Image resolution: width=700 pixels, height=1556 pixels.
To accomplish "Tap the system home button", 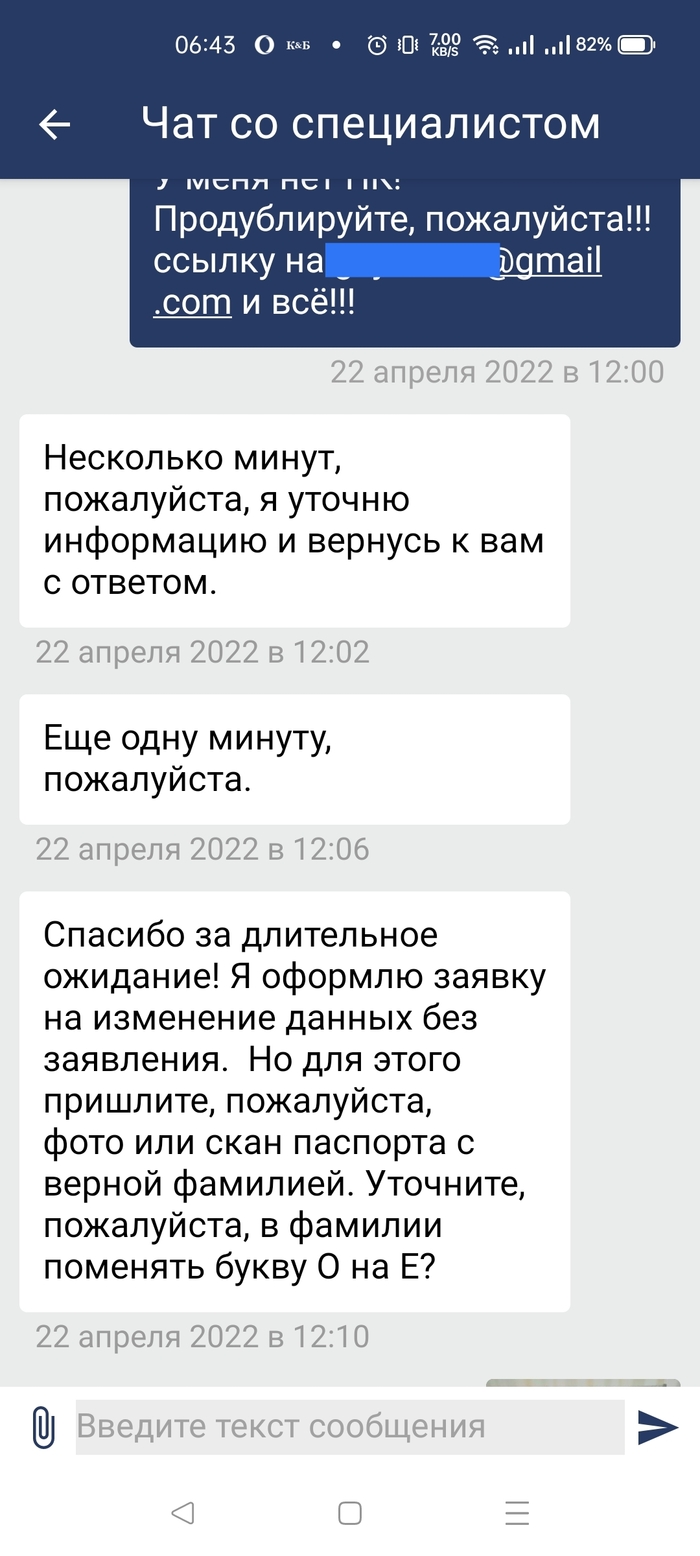I will pyautogui.click(x=349, y=1513).
